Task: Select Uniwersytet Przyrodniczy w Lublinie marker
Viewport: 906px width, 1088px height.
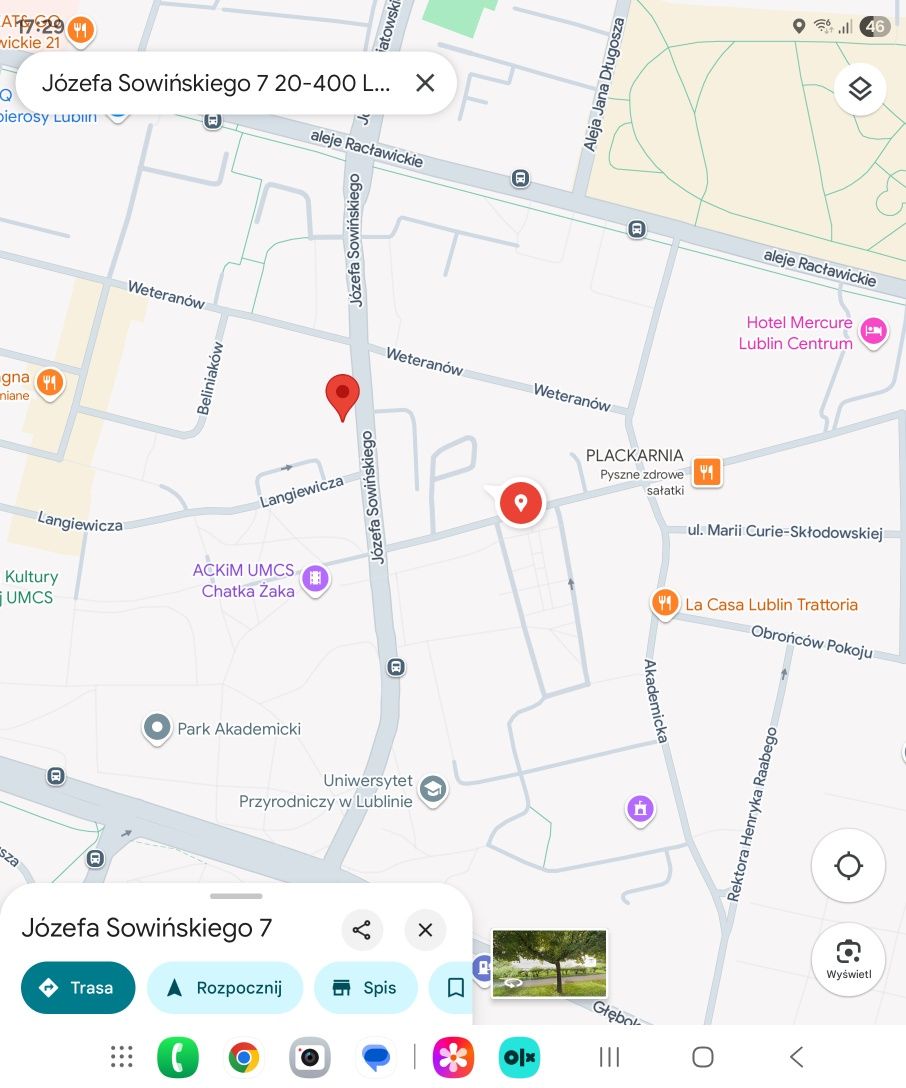Action: pyautogui.click(x=432, y=790)
